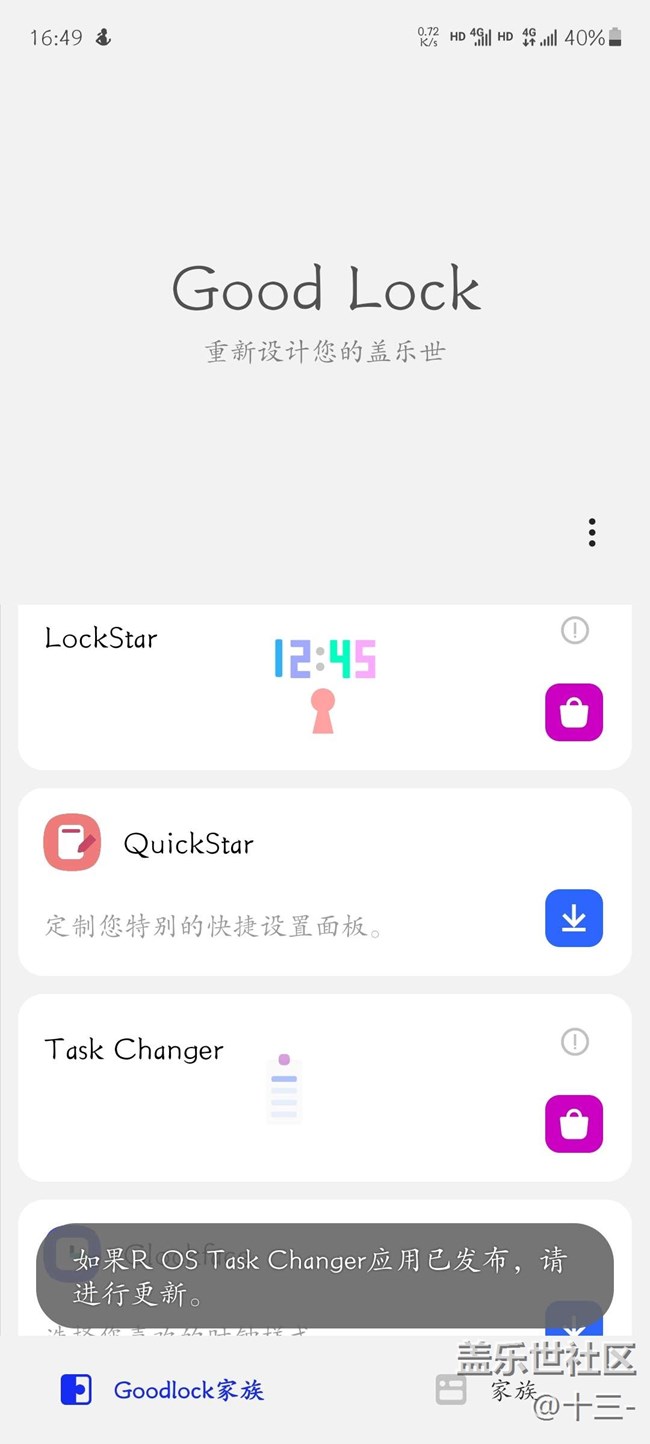650x1444 pixels.
Task: Open the LockStar store bag button
Action: (x=574, y=712)
